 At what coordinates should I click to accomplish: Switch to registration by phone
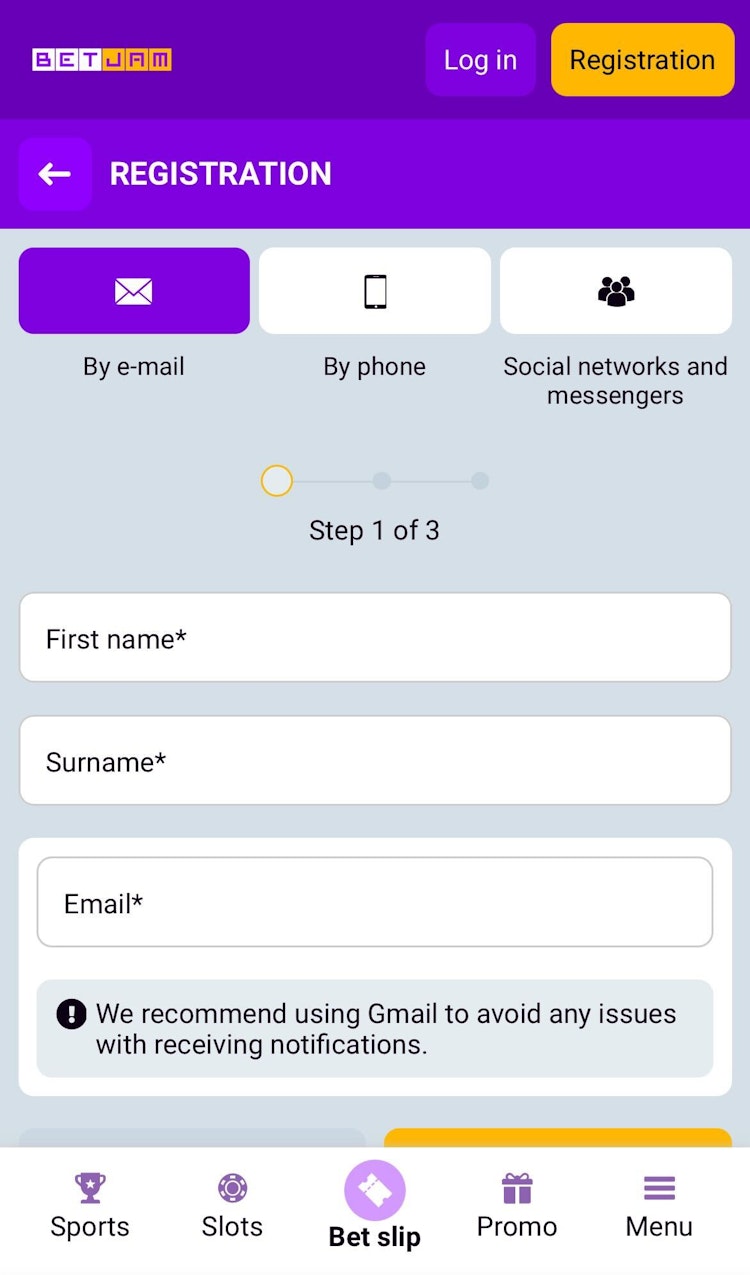[375, 291]
